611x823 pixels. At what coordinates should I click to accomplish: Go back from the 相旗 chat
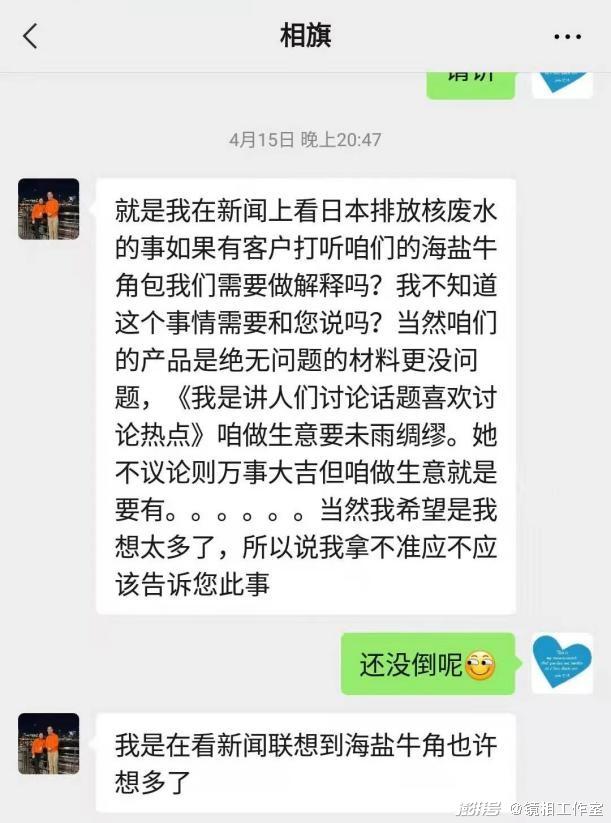[x=30, y=37]
